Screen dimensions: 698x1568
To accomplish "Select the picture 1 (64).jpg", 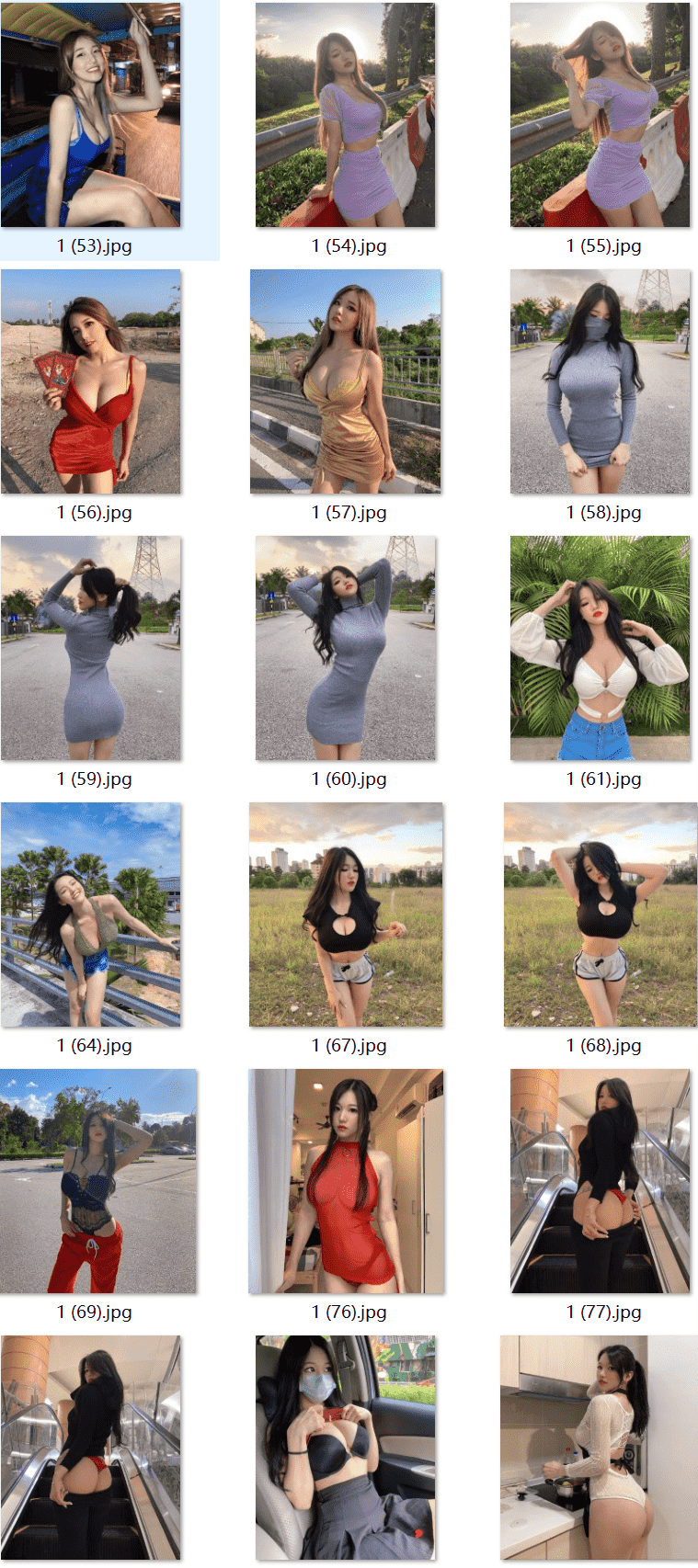I will point(91,915).
